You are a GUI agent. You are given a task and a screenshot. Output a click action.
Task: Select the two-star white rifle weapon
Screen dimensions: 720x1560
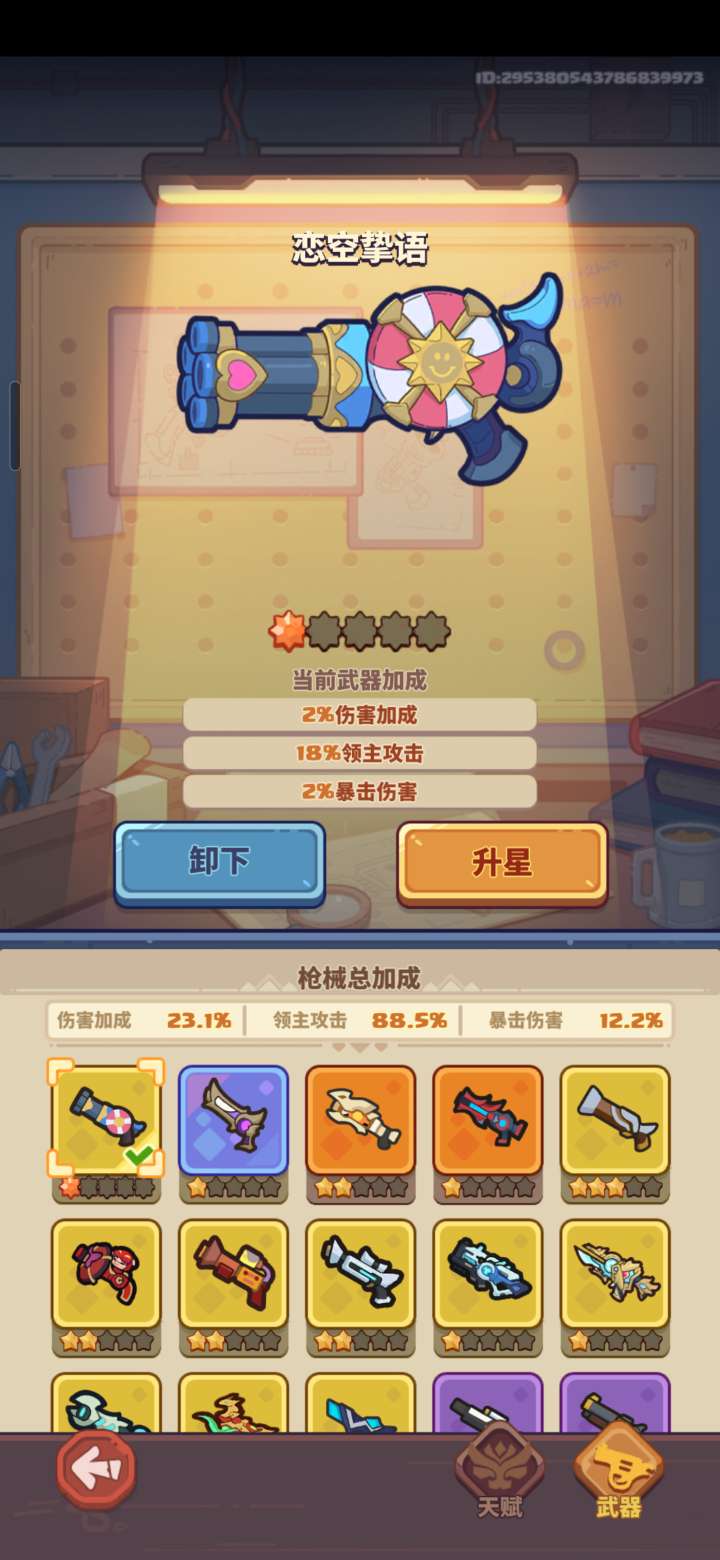point(360,1273)
